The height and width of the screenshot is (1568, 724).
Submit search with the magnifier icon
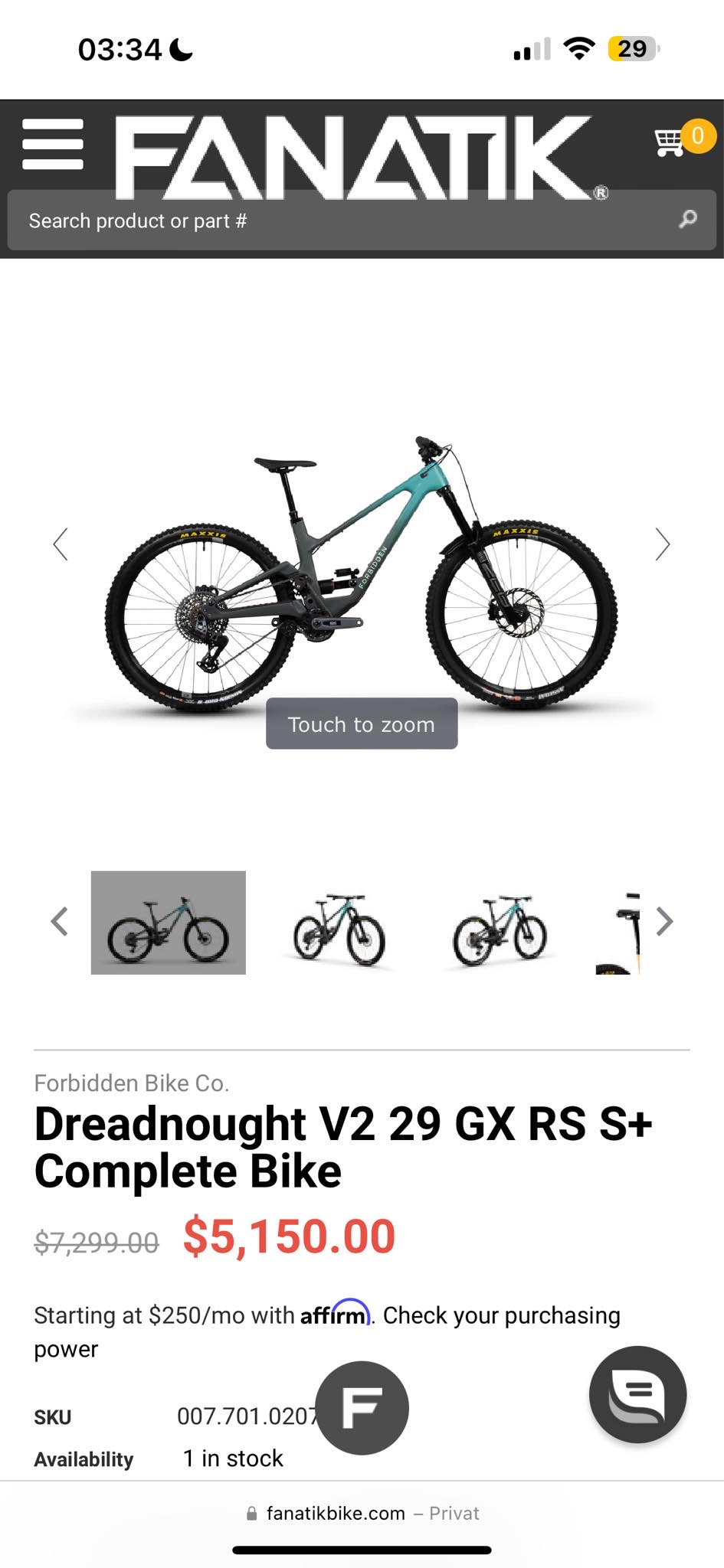[688, 220]
